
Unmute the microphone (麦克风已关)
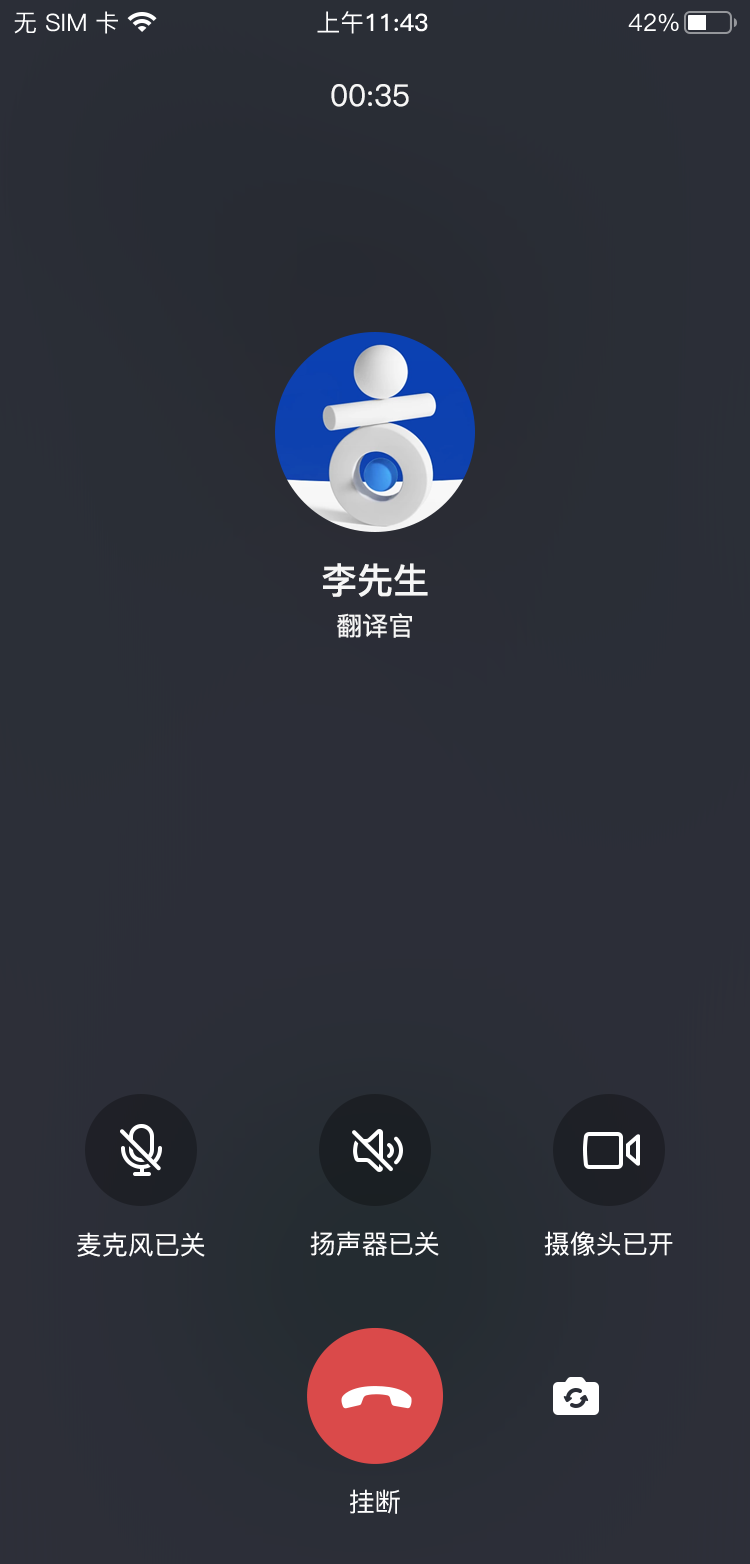tap(141, 1150)
